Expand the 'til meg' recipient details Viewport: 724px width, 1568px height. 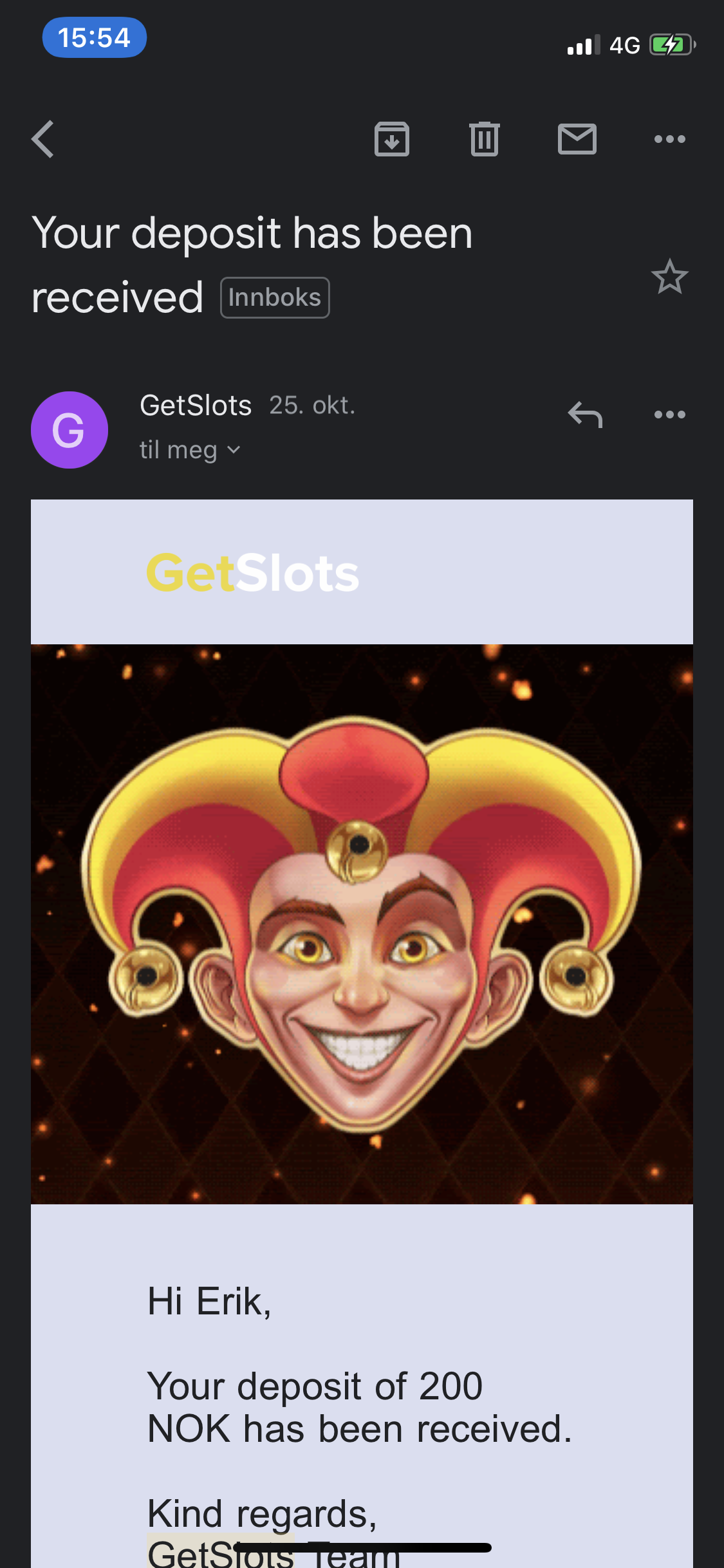(x=190, y=450)
